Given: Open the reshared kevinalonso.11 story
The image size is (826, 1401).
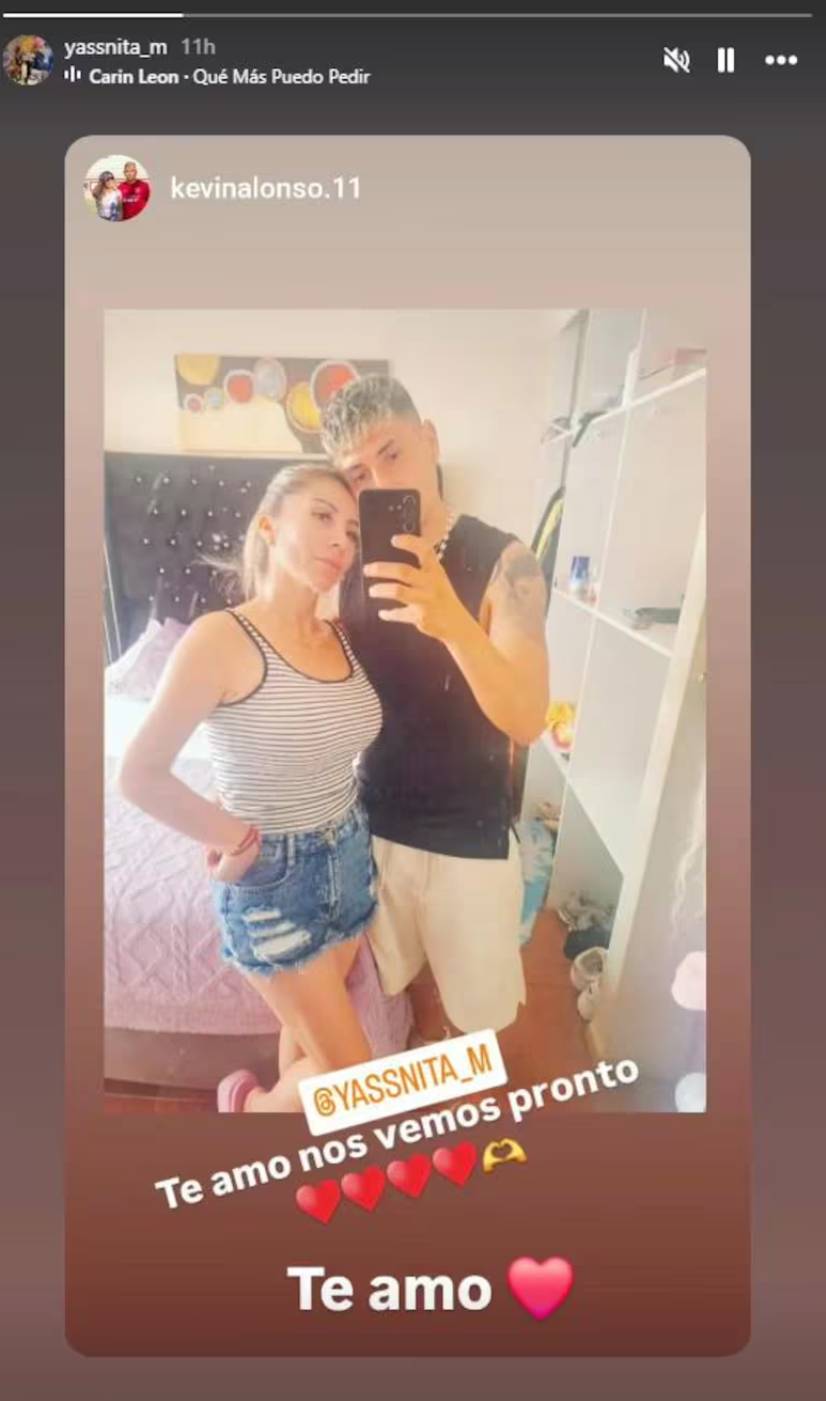Looking at the screenshot, I should (x=405, y=710).
